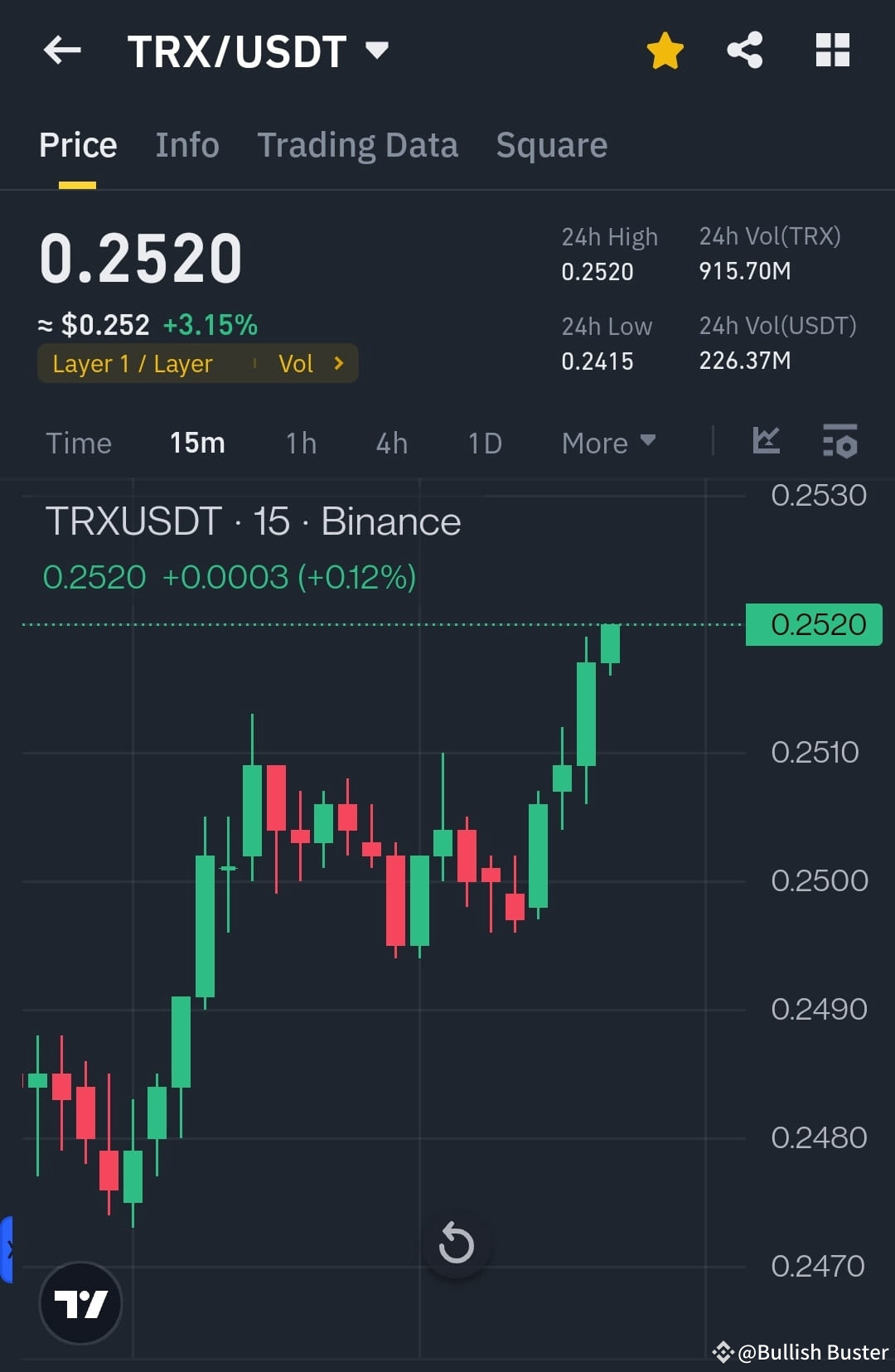Switch to the Trading Data tab
Image resolution: width=895 pixels, height=1372 pixels.
(358, 144)
